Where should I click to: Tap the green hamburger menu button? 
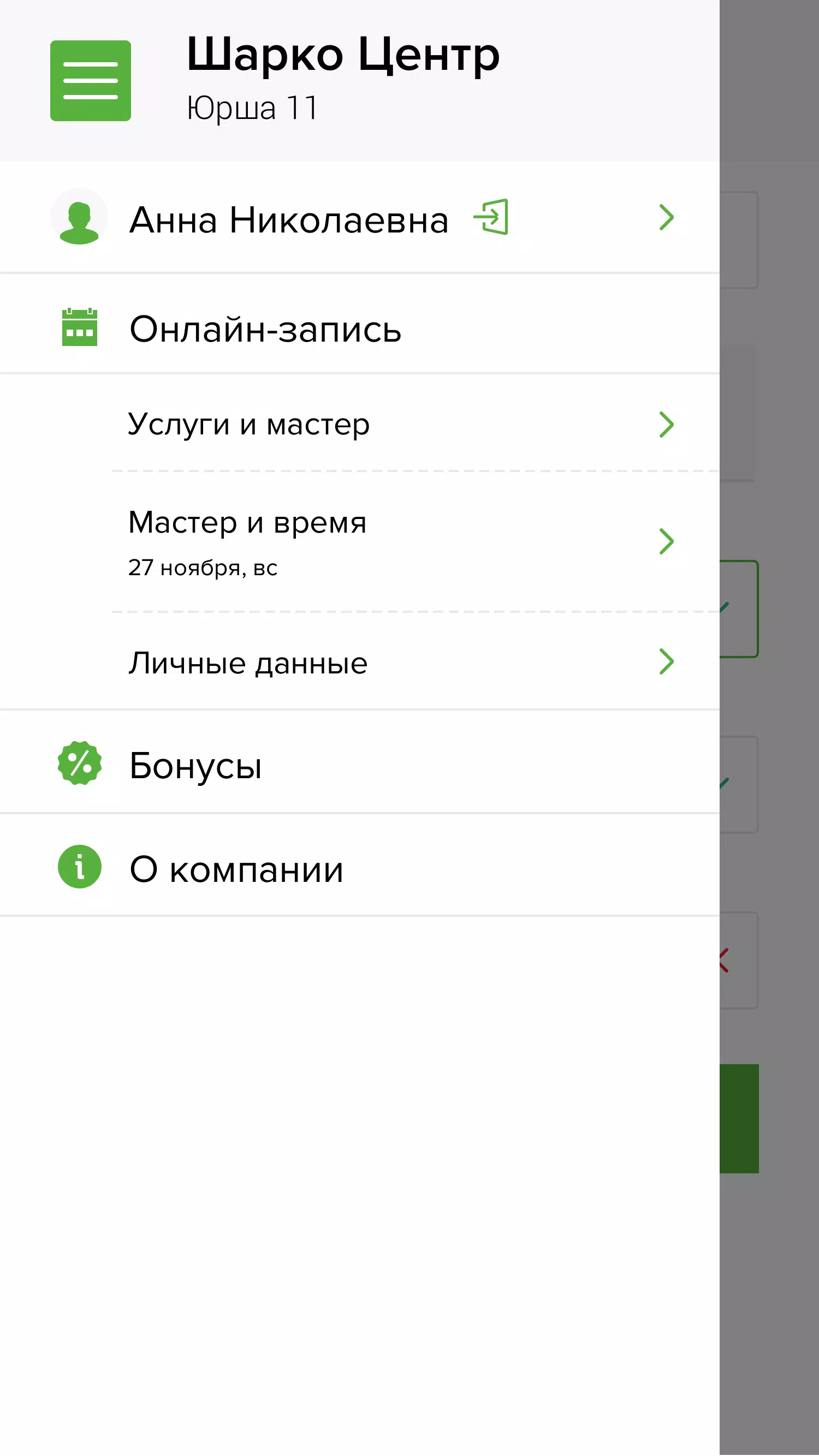coord(91,81)
